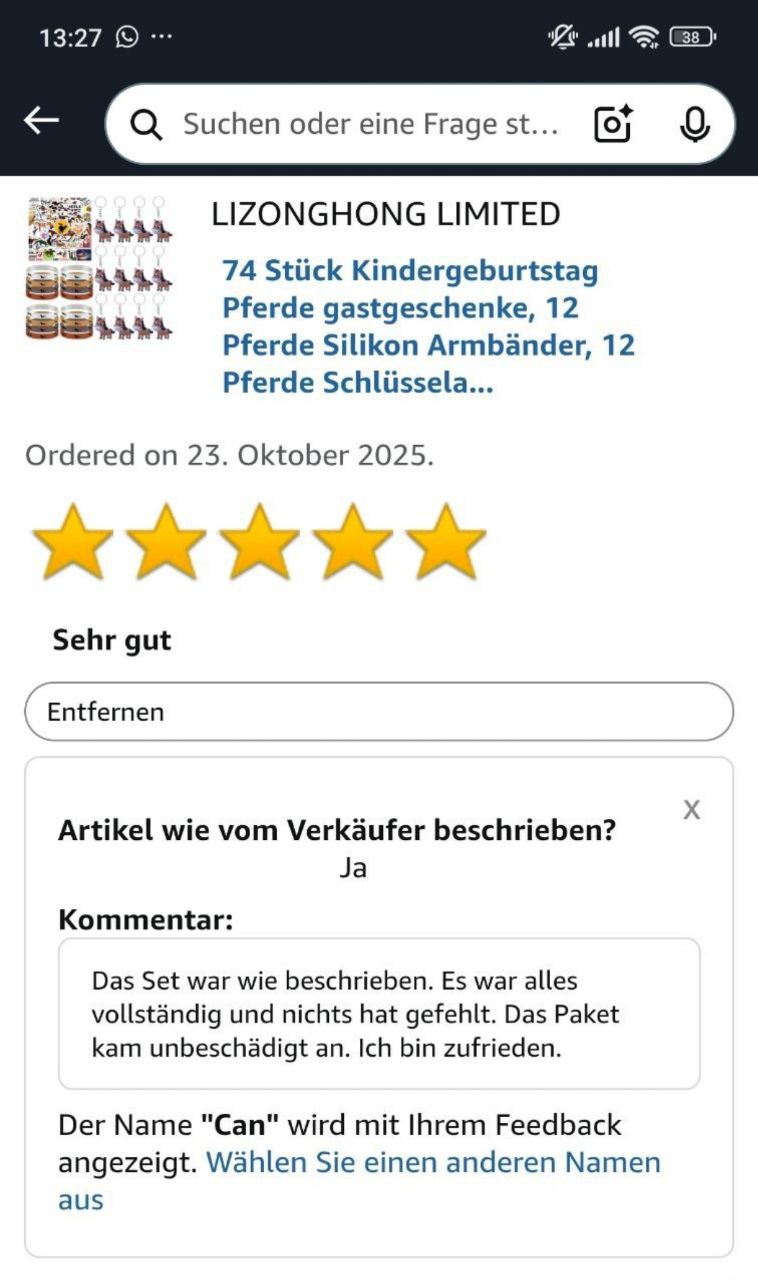Set the rating to three stars
This screenshot has width=758, height=1280.
pyautogui.click(x=259, y=541)
